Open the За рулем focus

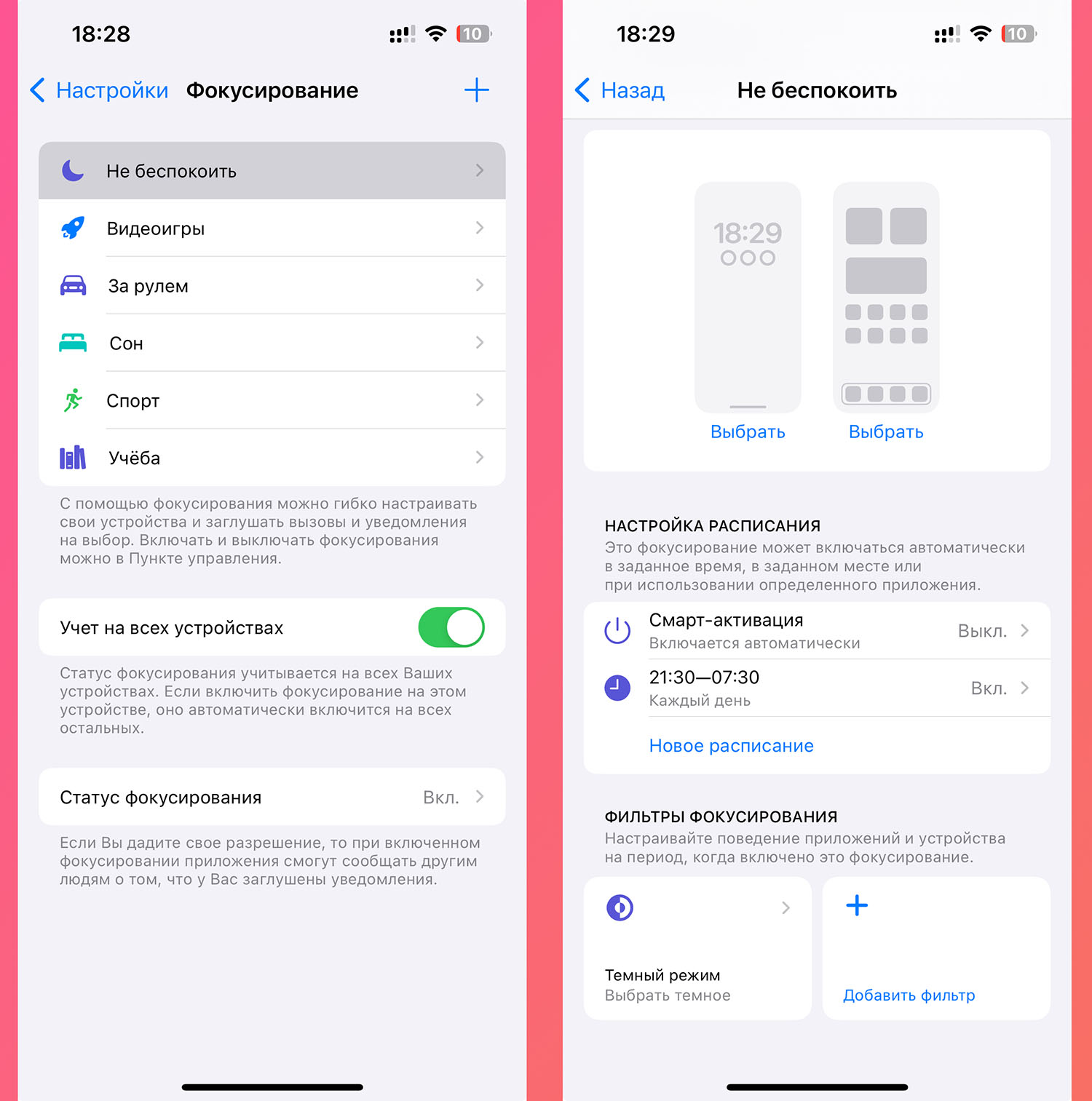272,286
